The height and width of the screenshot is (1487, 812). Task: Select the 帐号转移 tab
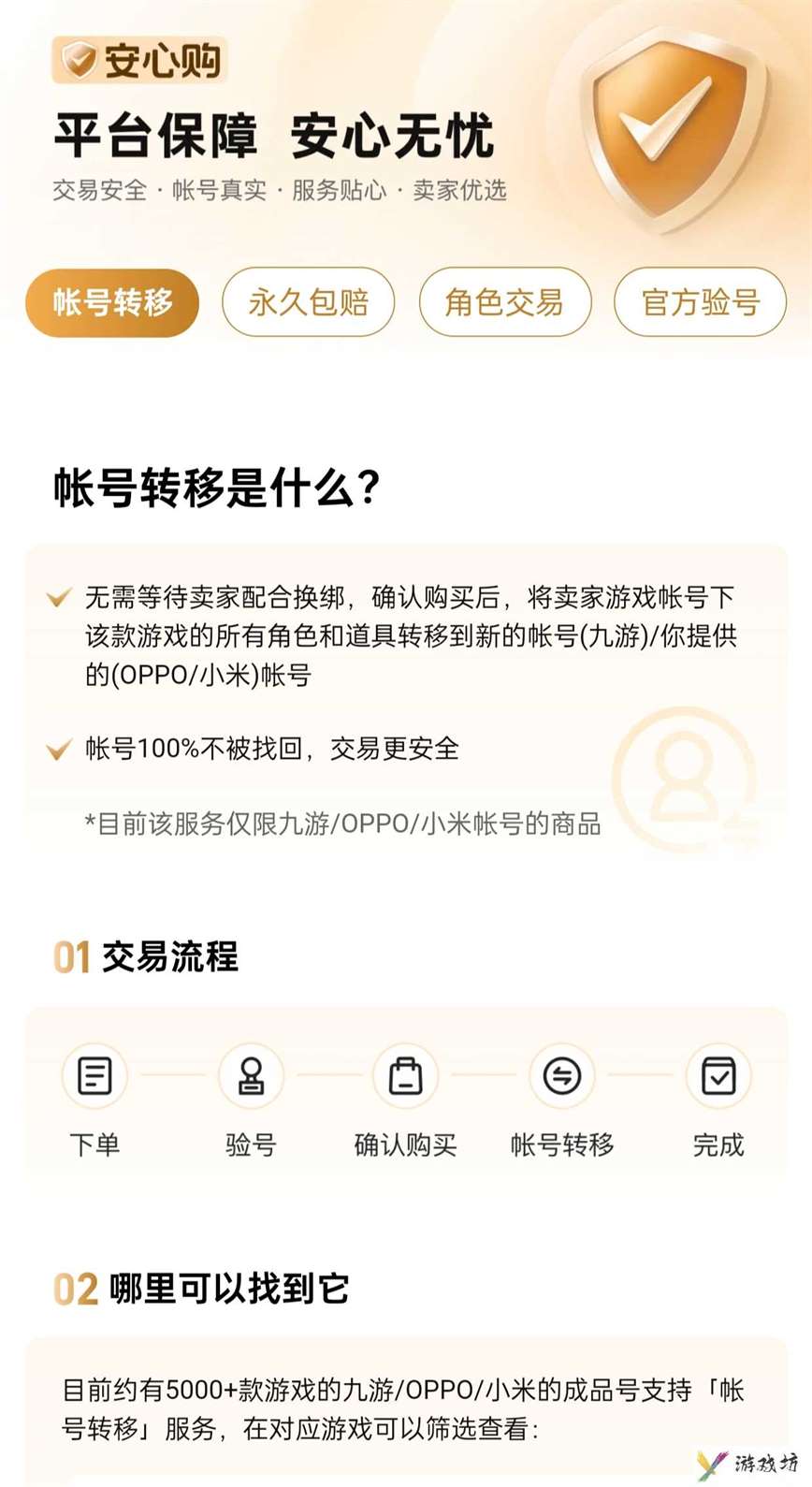(112, 302)
